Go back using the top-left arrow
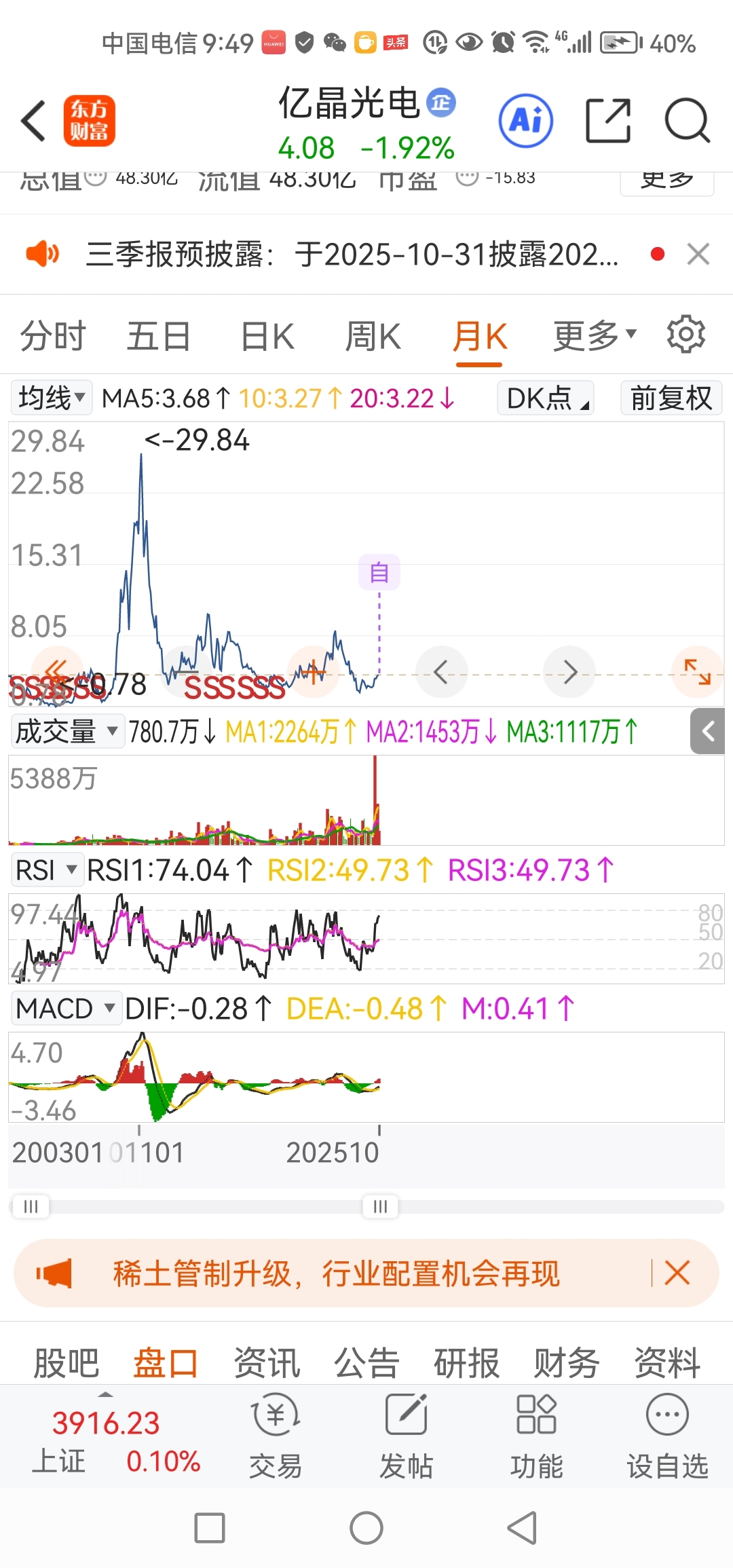 pos(34,121)
